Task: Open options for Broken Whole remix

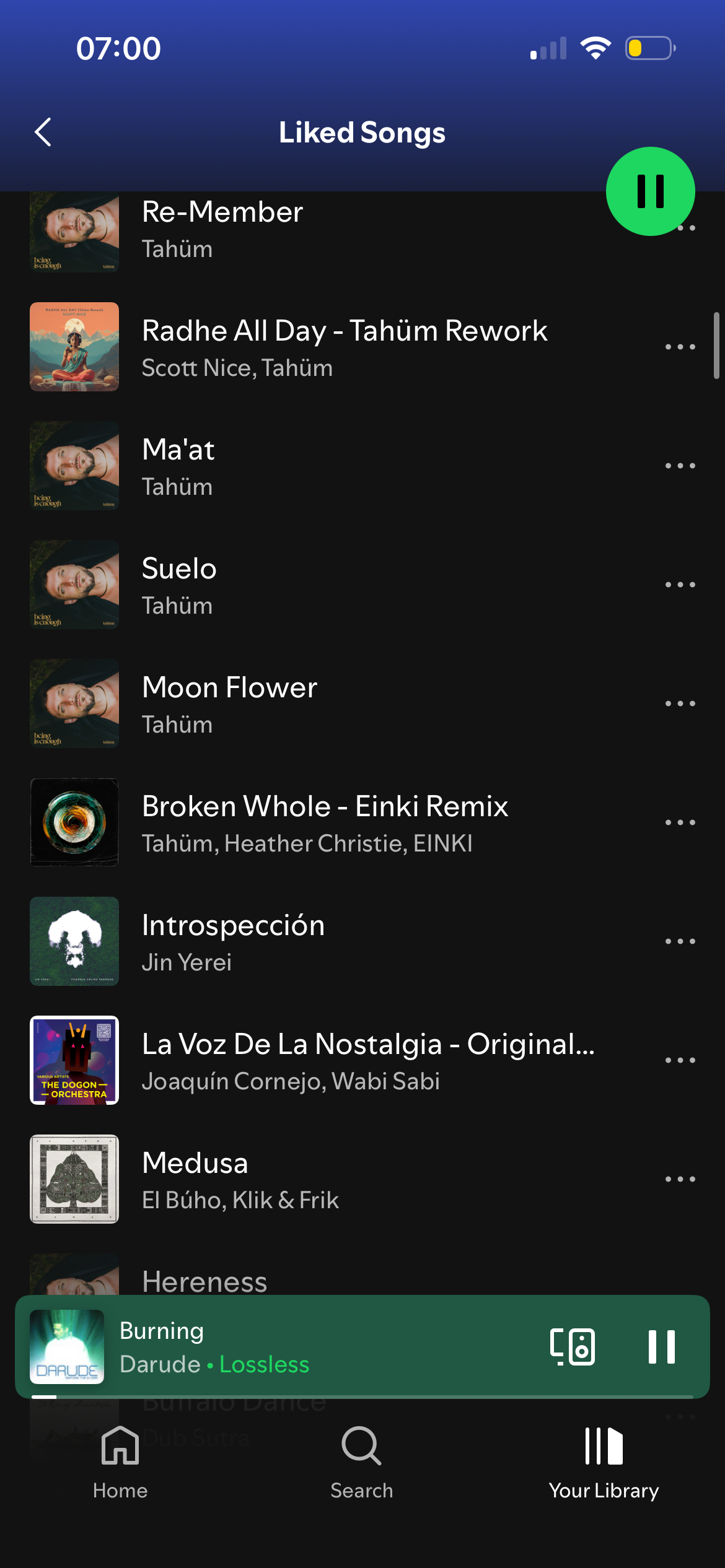Action: [680, 823]
